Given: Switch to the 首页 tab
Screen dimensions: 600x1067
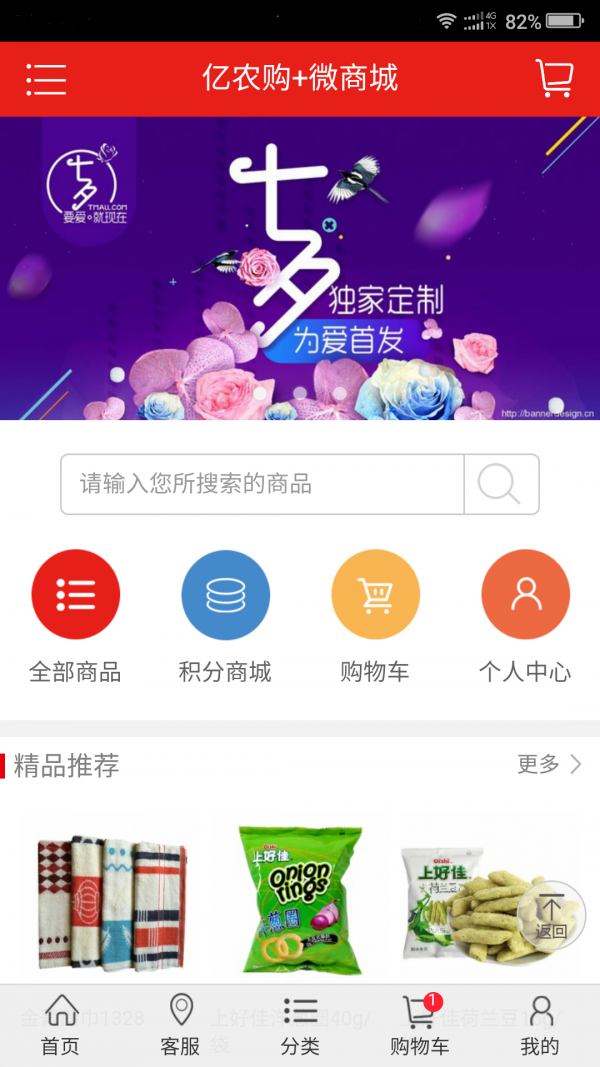Looking at the screenshot, I should pos(60,1025).
